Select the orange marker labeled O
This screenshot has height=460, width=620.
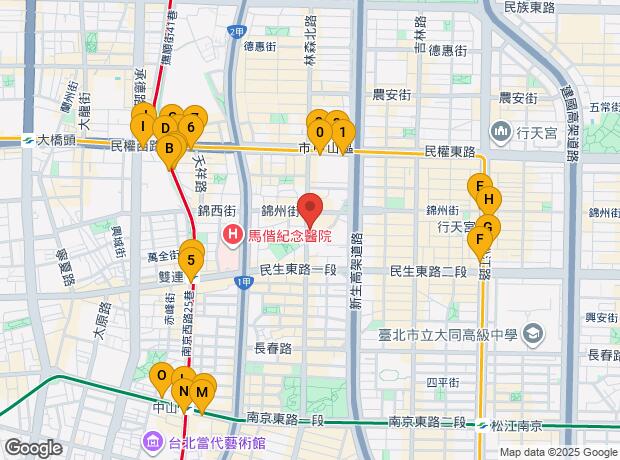click(x=161, y=378)
